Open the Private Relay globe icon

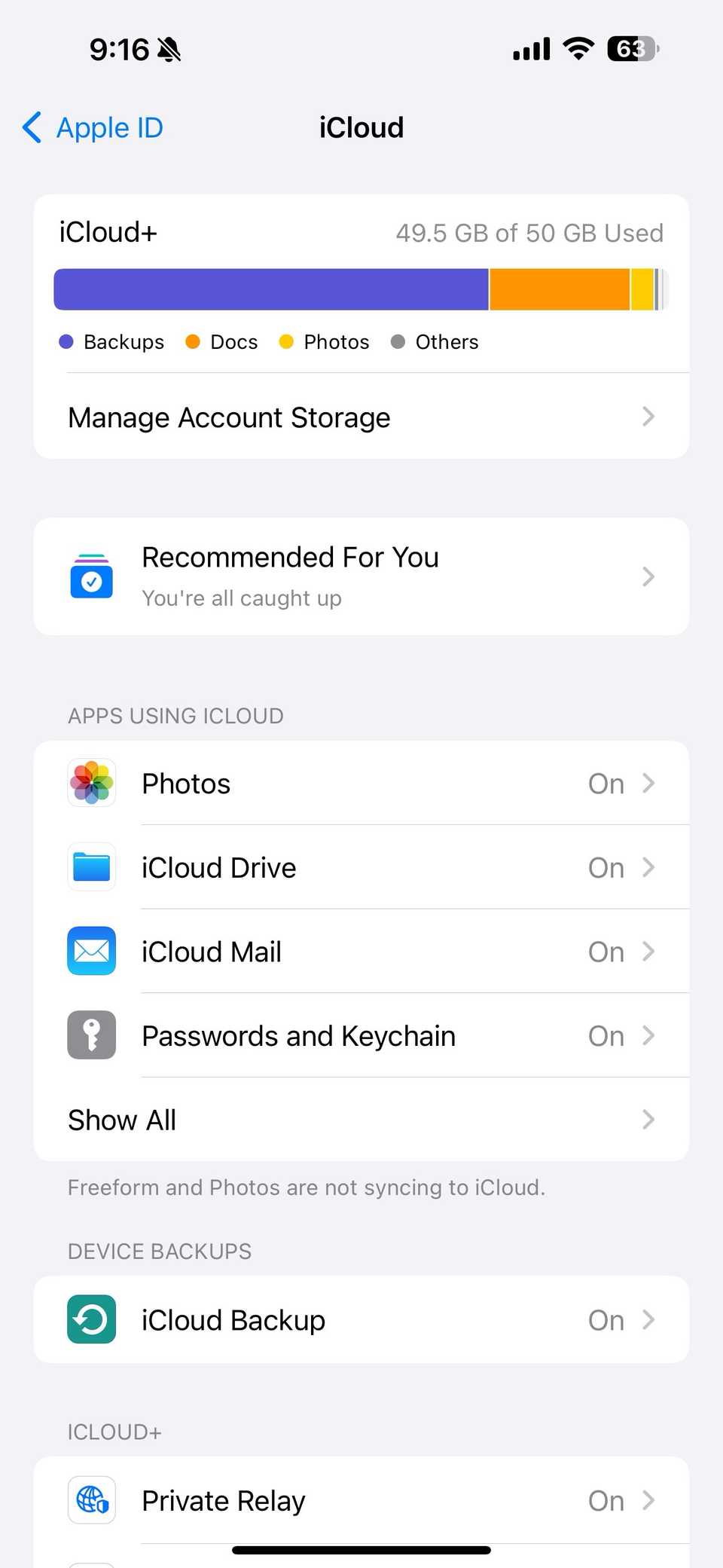[91, 1500]
